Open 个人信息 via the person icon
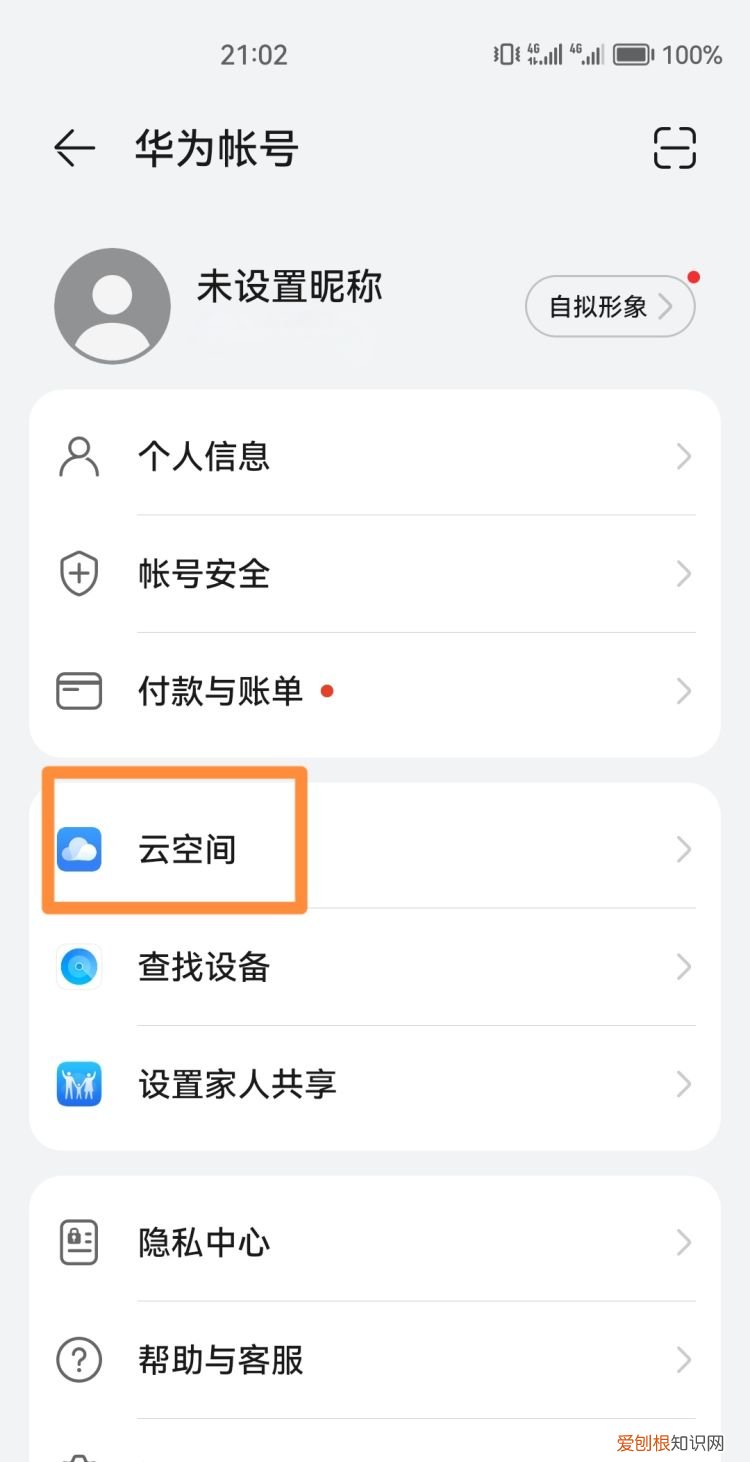 [79, 456]
